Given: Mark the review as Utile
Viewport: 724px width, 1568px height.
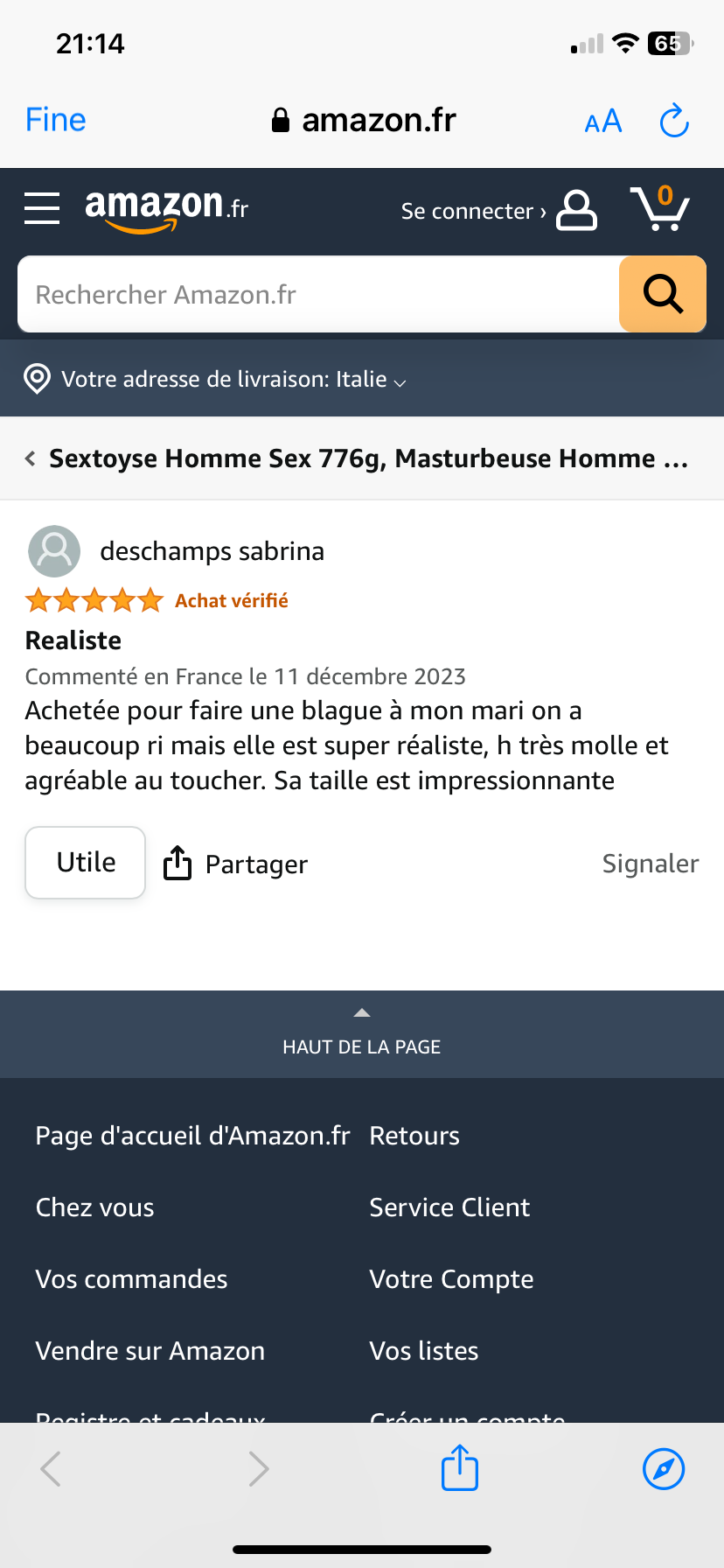Looking at the screenshot, I should (86, 863).
